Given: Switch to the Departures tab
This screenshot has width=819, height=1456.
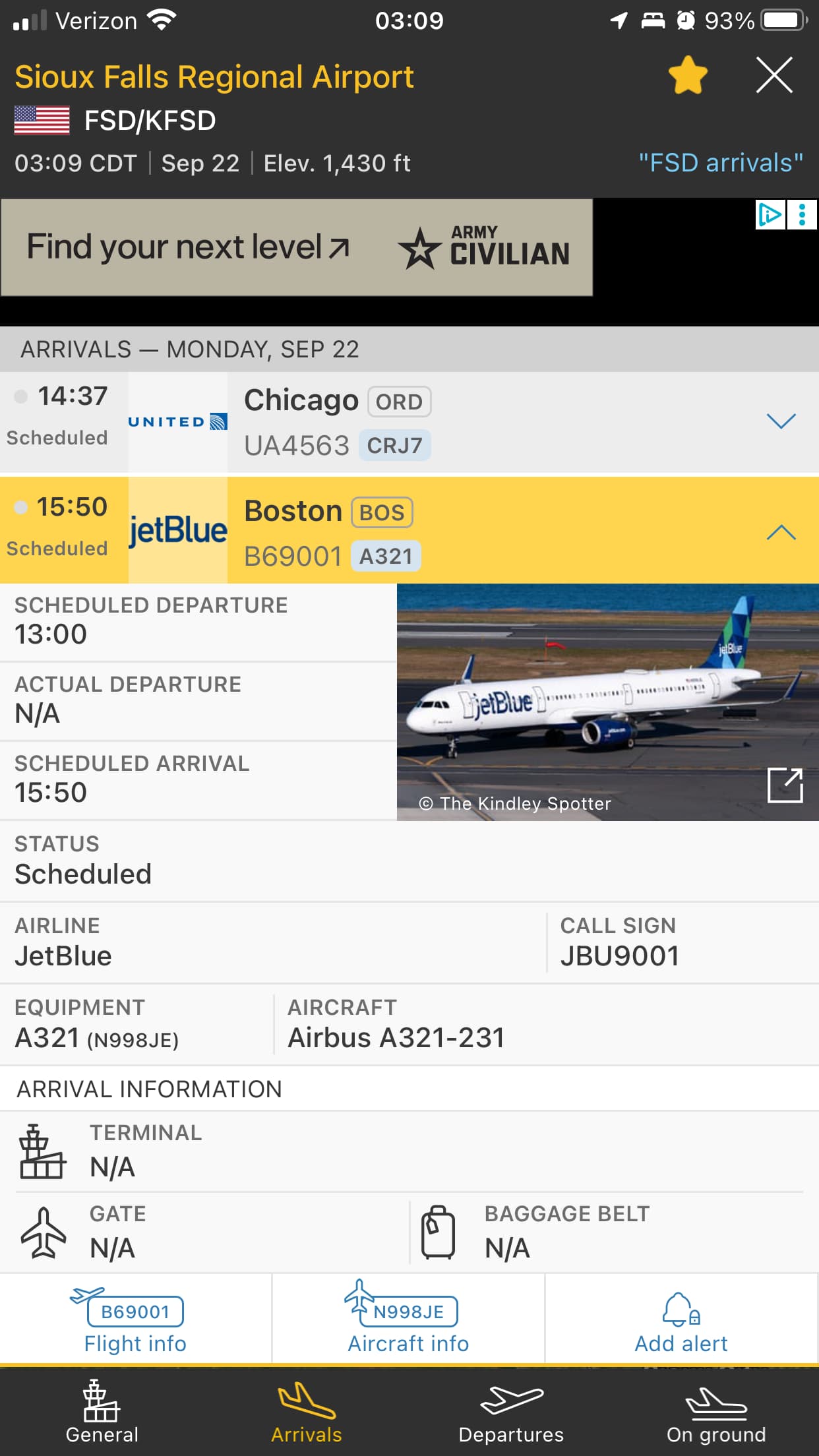Looking at the screenshot, I should click(511, 1412).
